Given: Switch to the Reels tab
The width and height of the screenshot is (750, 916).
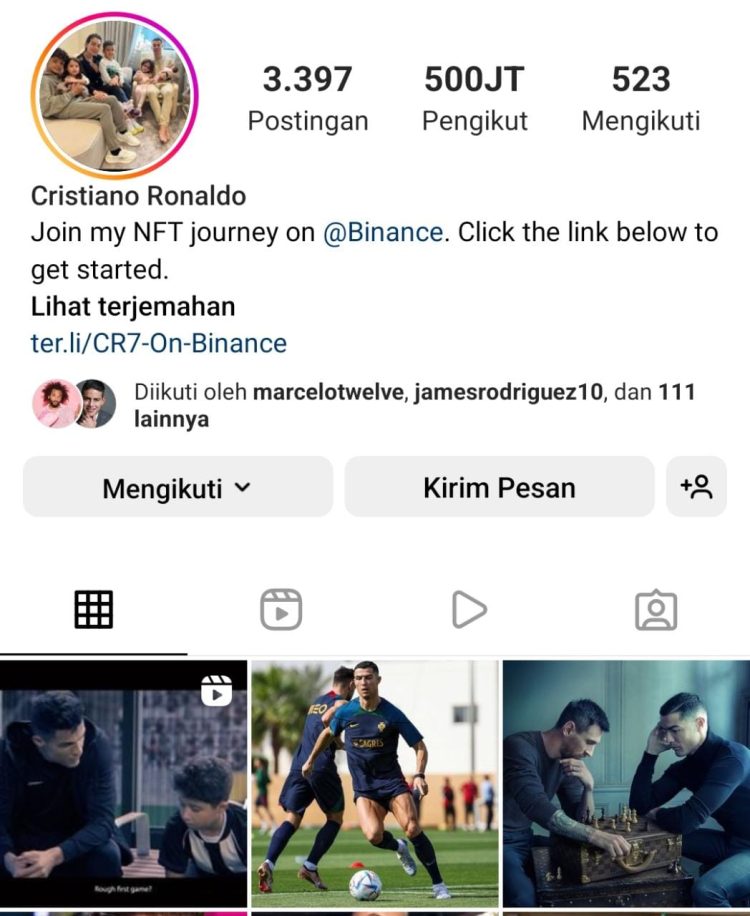Looking at the screenshot, I should click(281, 609).
